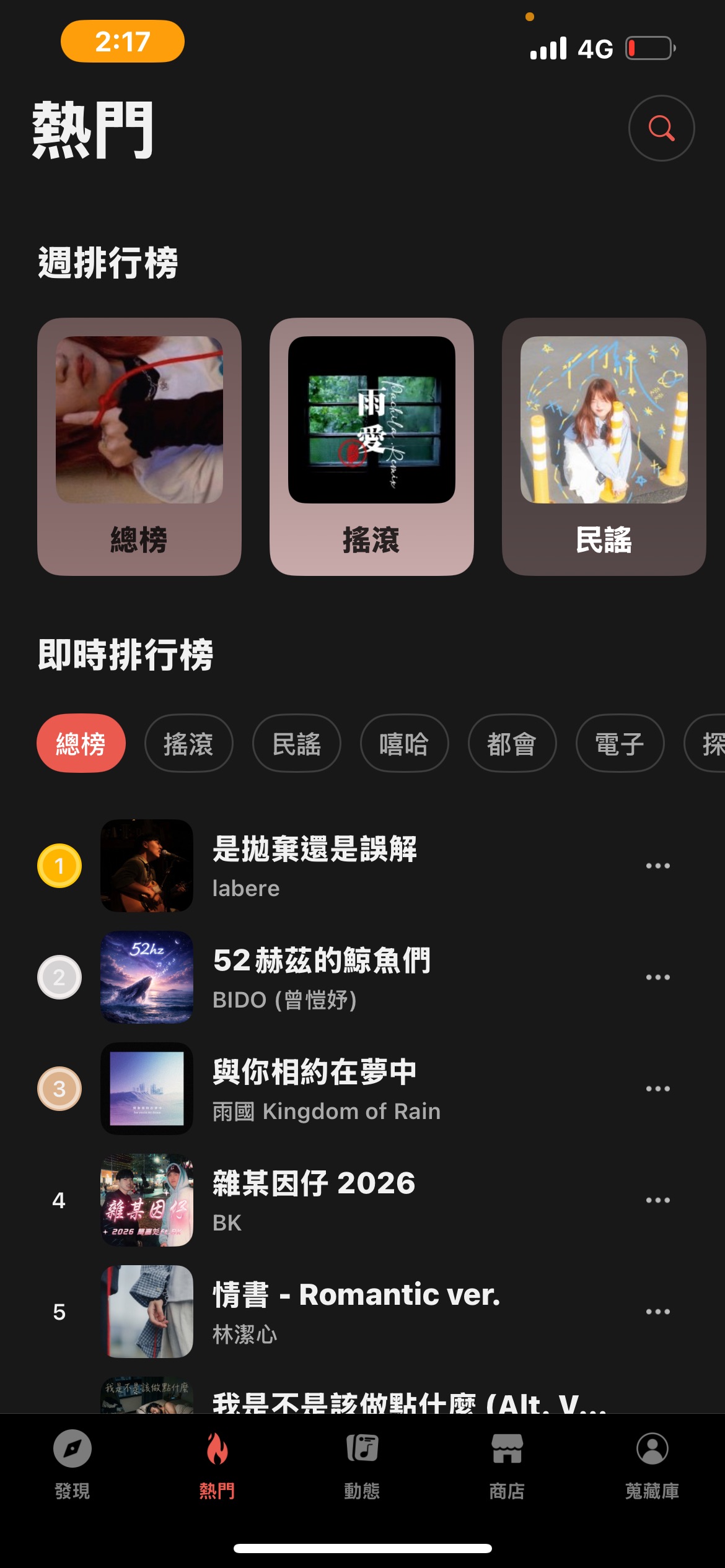
Task: Play the song 是拋棄還是誤解
Action: (x=314, y=865)
